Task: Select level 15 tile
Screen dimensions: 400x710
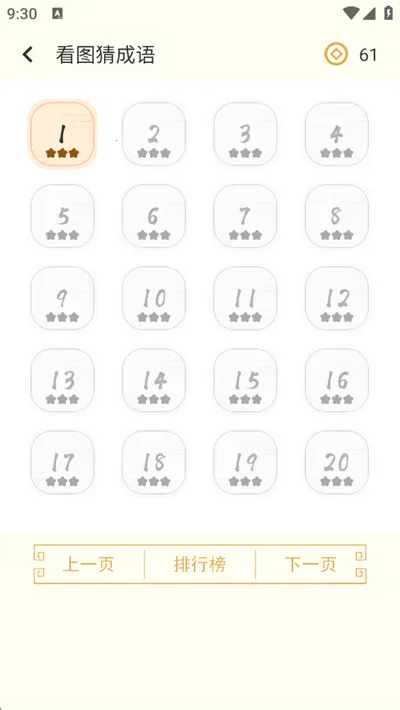Action: point(246,380)
